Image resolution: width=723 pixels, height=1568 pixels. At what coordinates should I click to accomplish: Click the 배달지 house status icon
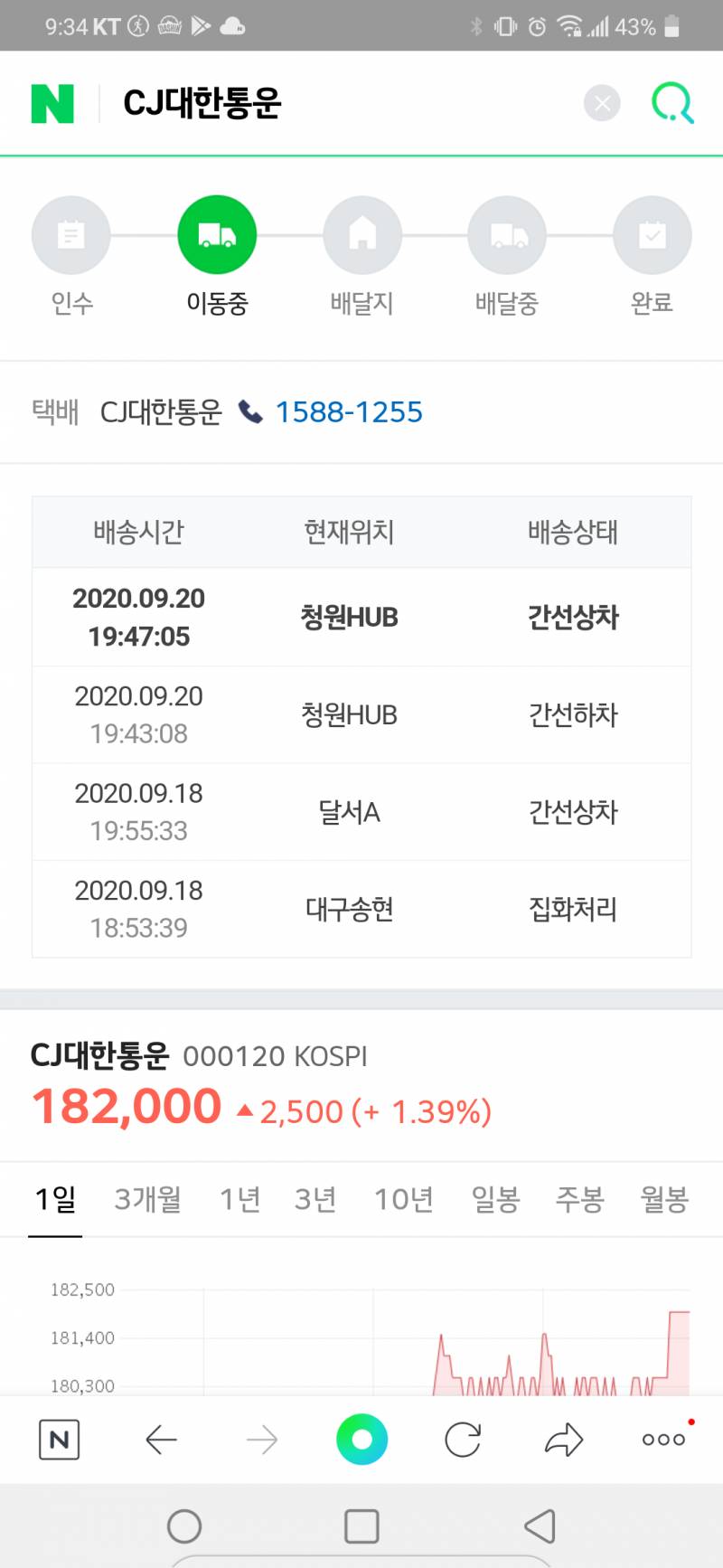coord(361,233)
